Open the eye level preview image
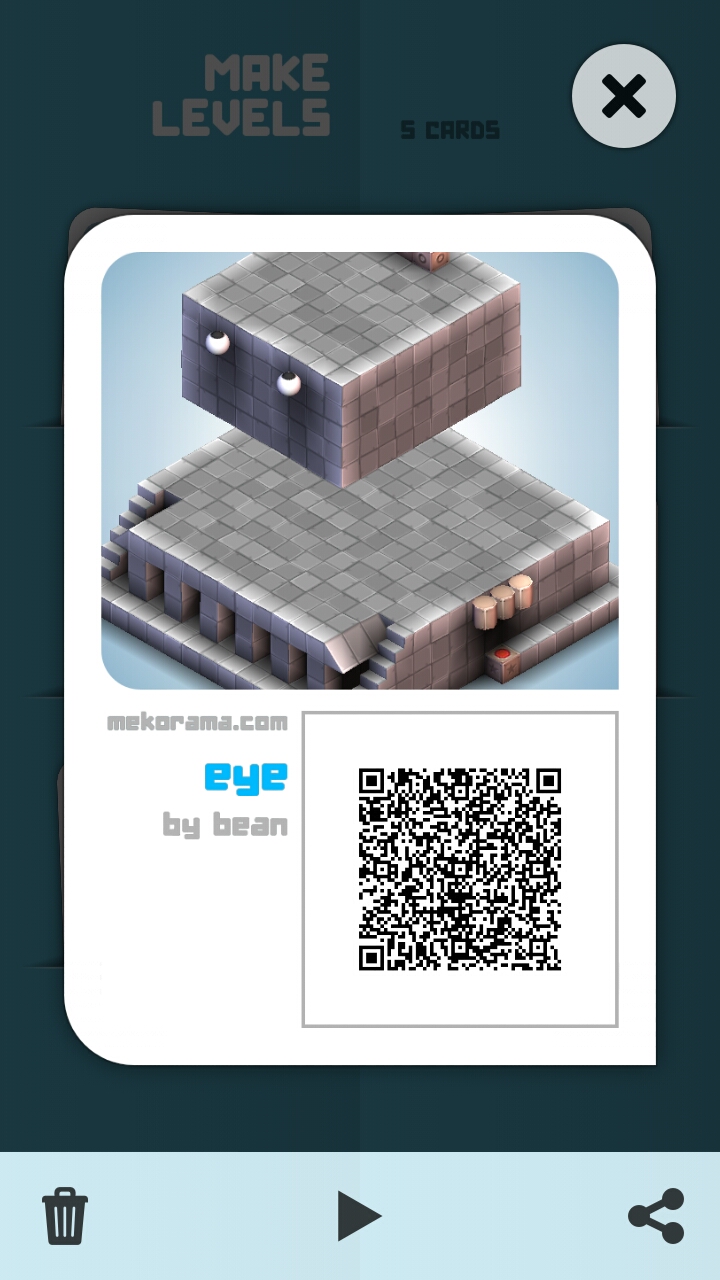This screenshot has height=1280, width=720. point(360,470)
